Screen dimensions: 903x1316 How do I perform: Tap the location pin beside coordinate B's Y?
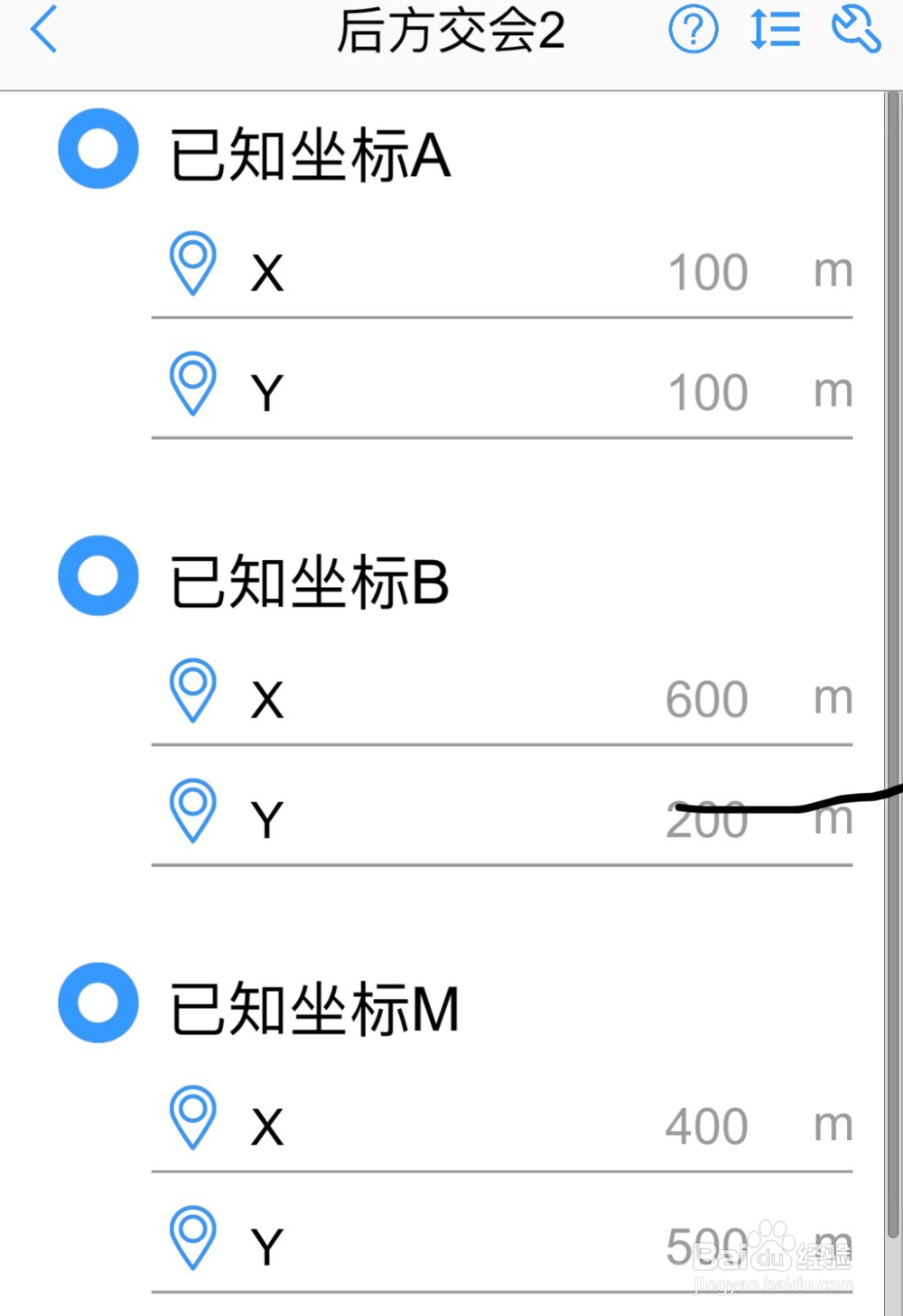click(191, 811)
